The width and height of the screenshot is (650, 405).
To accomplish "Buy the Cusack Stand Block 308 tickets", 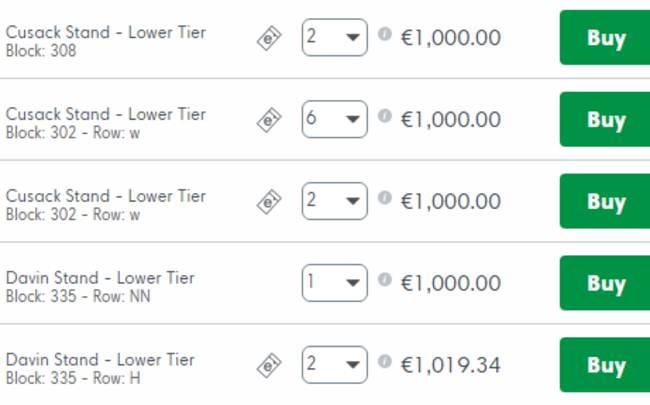I will [x=605, y=38].
